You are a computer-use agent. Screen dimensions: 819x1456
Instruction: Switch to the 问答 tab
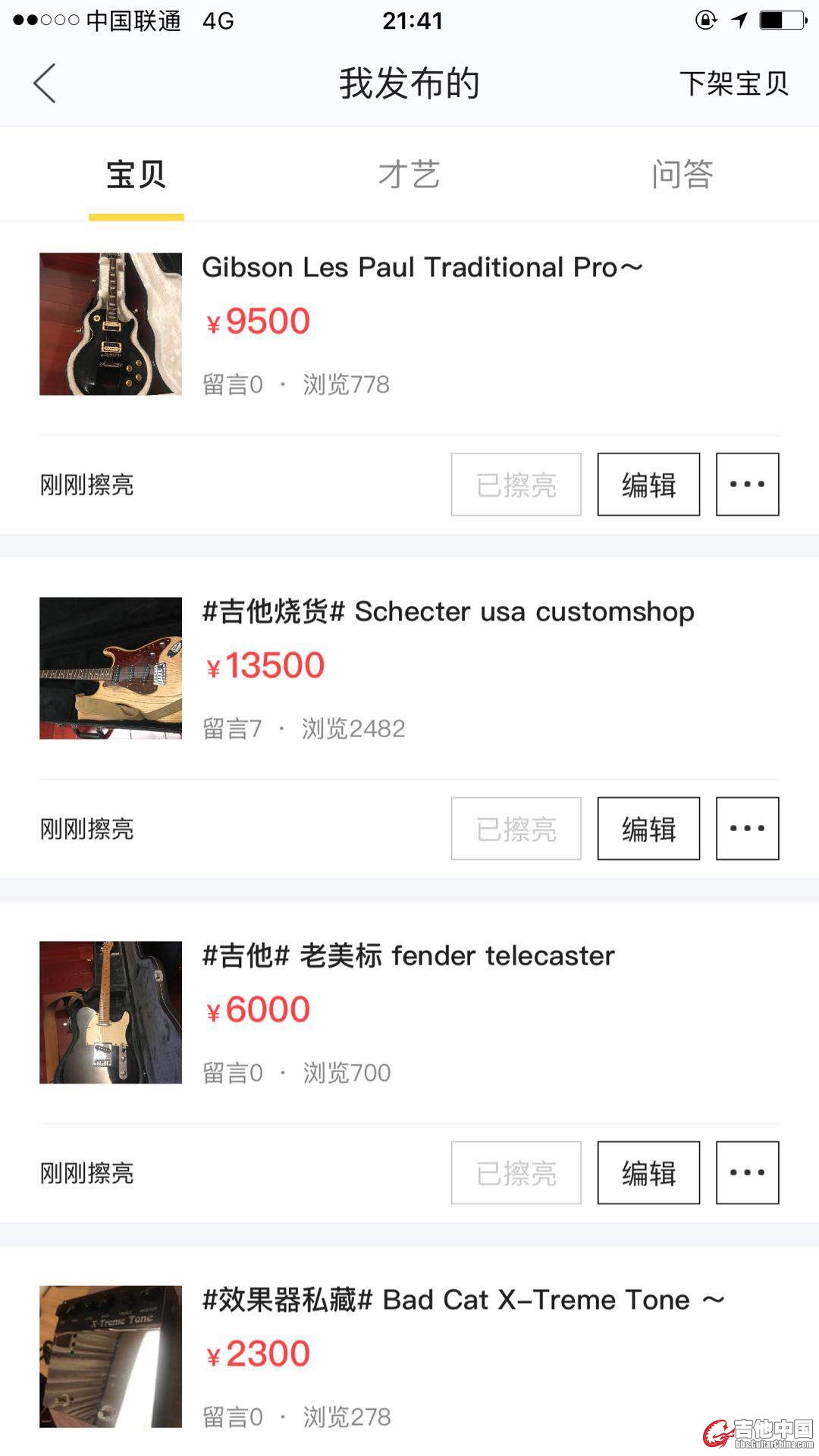(682, 174)
